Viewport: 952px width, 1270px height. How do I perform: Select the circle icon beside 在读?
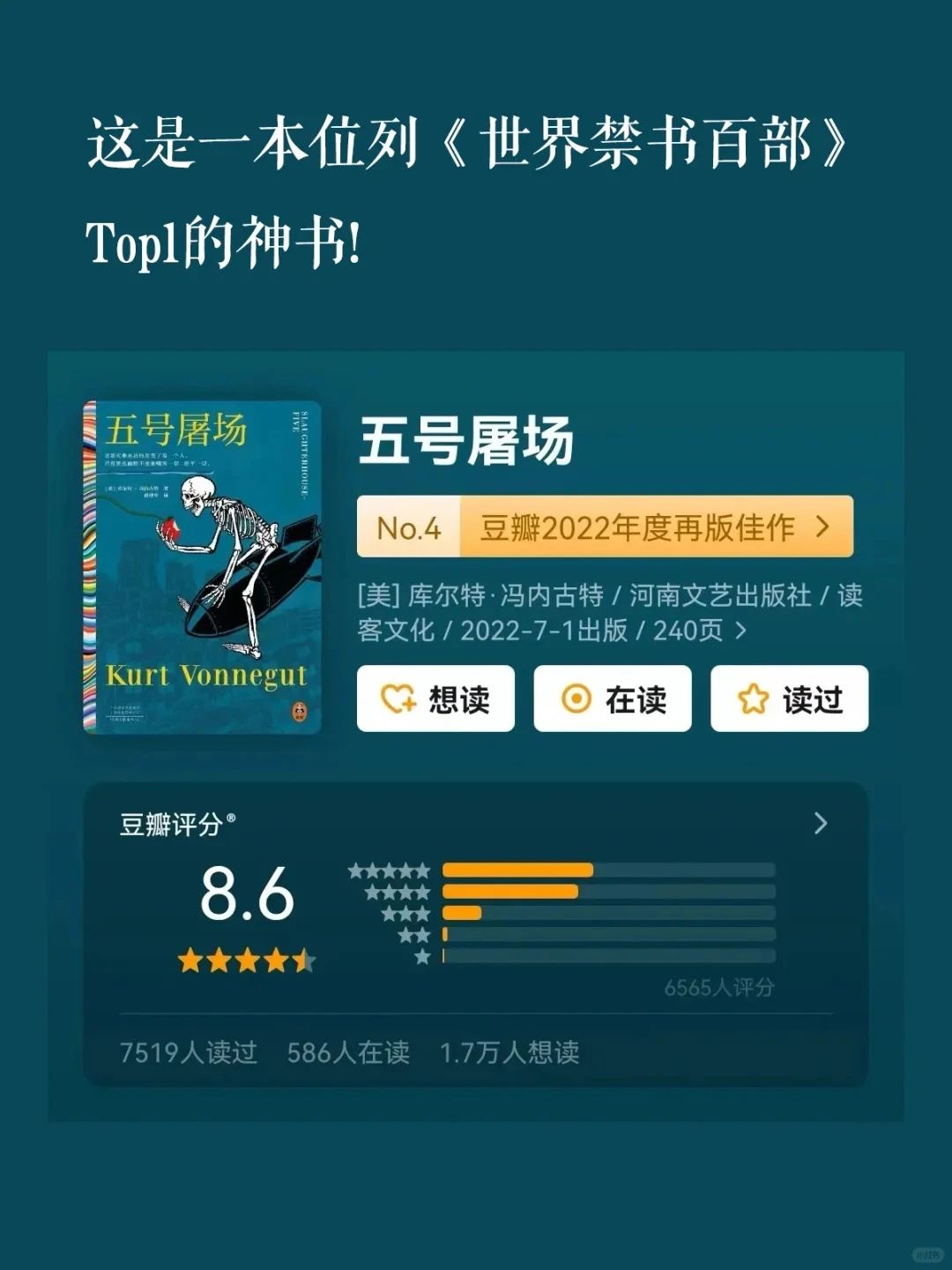coord(577,698)
